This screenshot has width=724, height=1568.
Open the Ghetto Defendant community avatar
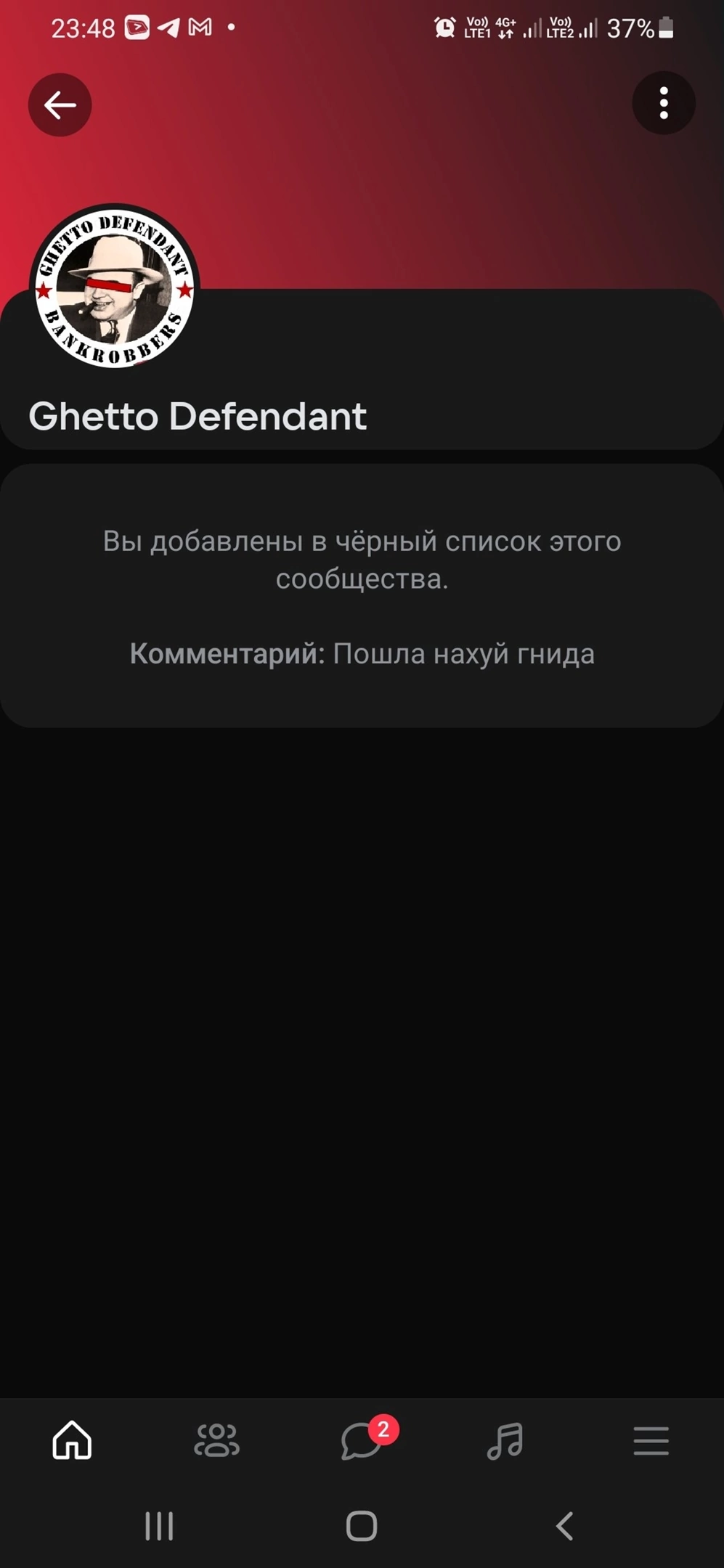[x=114, y=287]
